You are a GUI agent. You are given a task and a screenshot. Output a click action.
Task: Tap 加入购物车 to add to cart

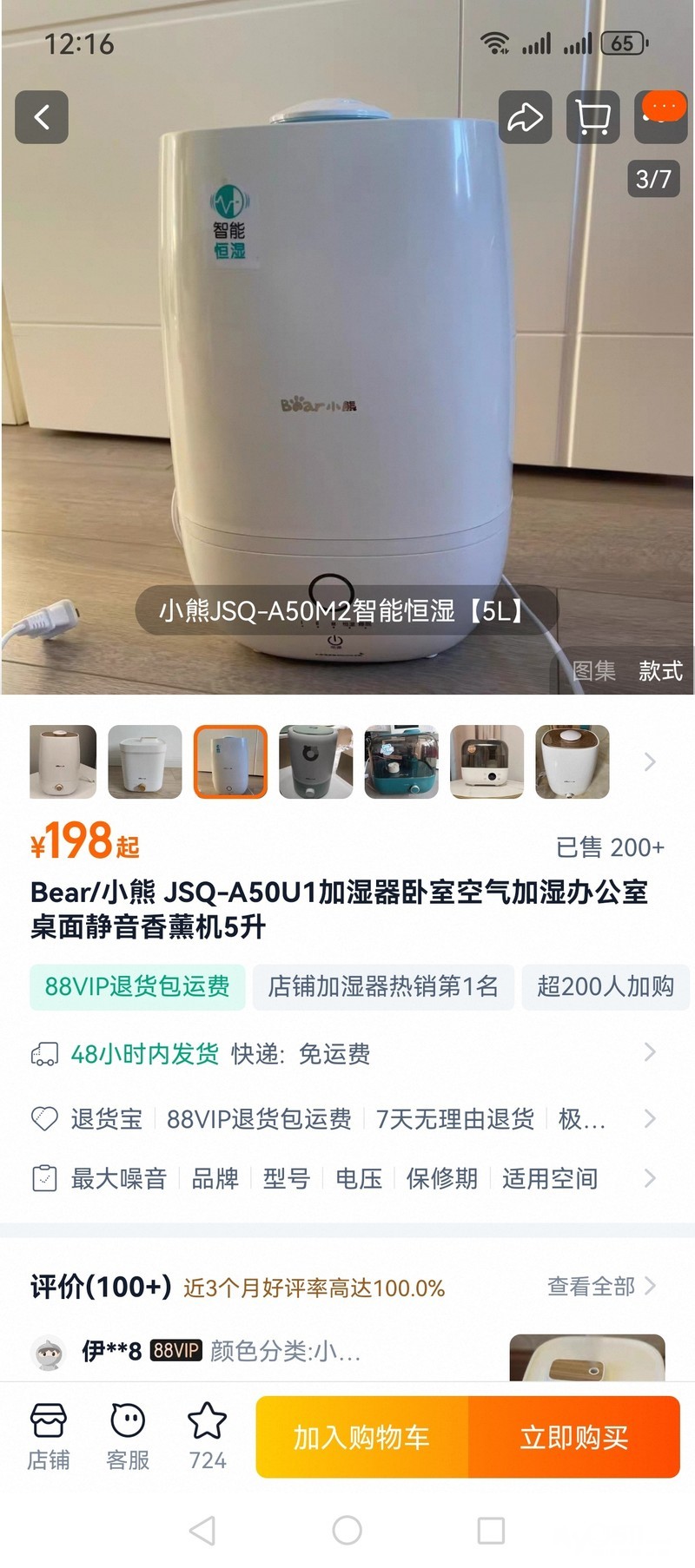[x=361, y=1437]
